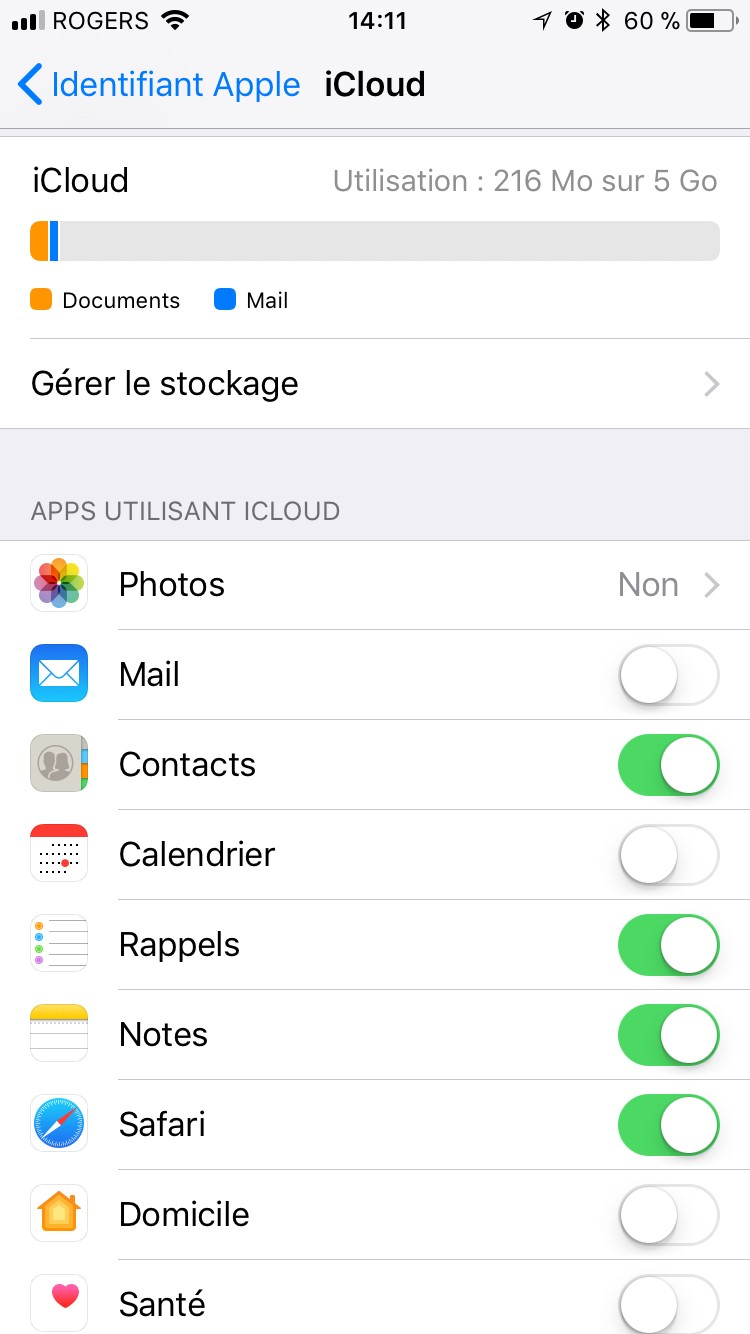Select the Santé heart icon

[58, 1301]
